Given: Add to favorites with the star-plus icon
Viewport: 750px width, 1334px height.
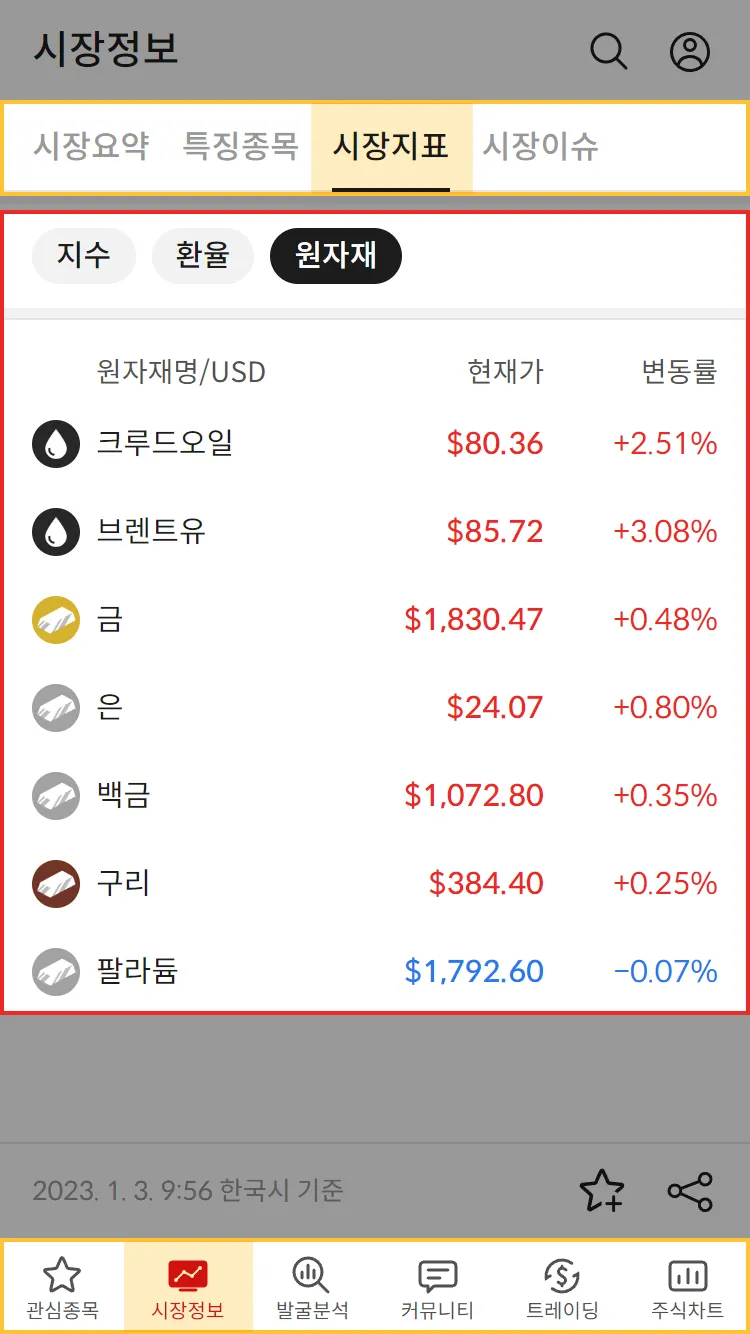Looking at the screenshot, I should (602, 1191).
